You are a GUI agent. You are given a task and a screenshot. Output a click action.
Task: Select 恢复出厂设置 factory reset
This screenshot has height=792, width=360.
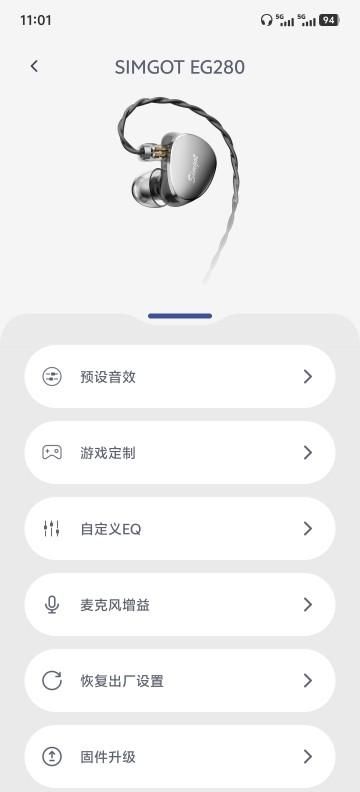pos(180,681)
